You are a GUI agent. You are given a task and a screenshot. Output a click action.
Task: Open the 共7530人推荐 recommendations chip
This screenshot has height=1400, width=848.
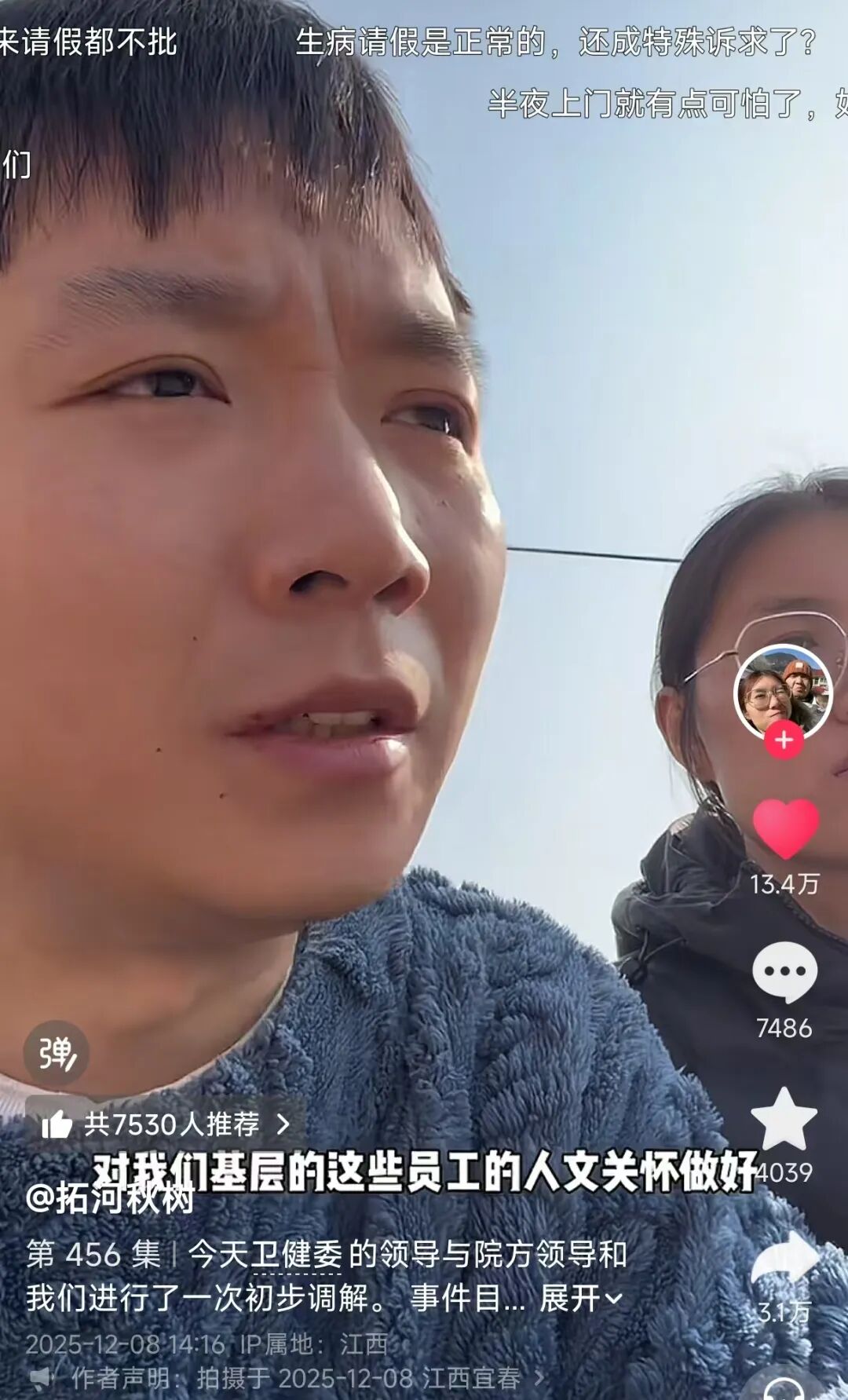click(166, 1124)
